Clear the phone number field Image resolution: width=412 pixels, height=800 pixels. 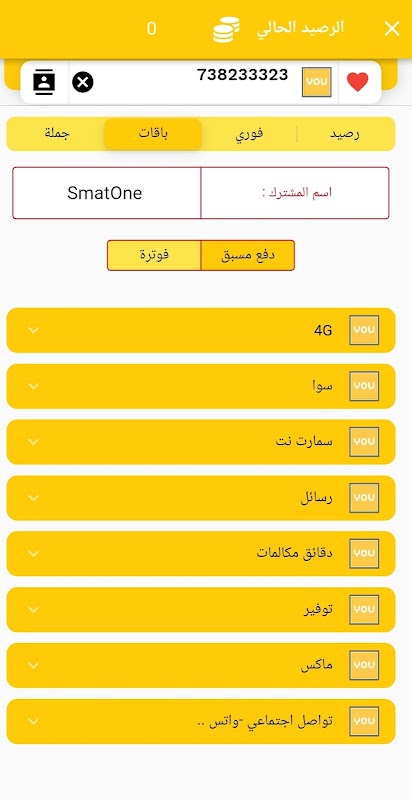tap(83, 82)
